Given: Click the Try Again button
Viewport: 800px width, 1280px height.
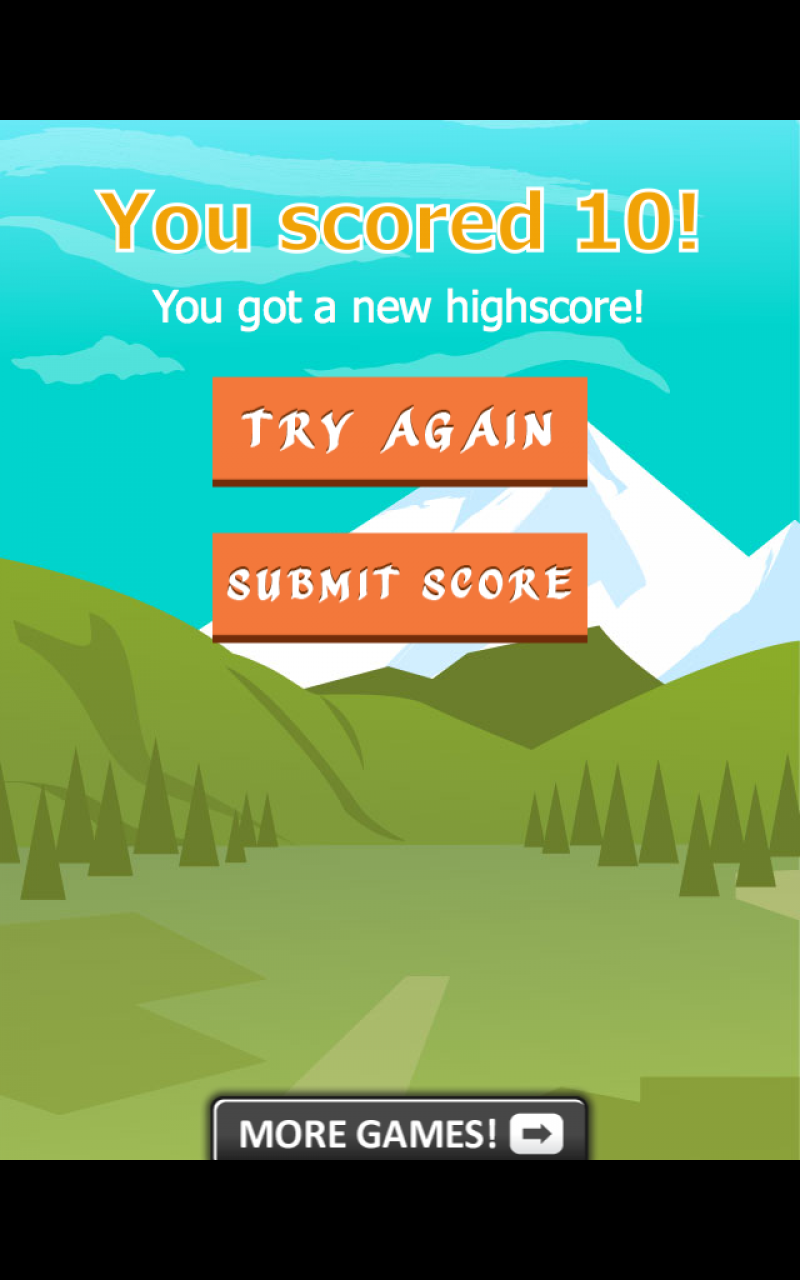Looking at the screenshot, I should click(x=400, y=430).
